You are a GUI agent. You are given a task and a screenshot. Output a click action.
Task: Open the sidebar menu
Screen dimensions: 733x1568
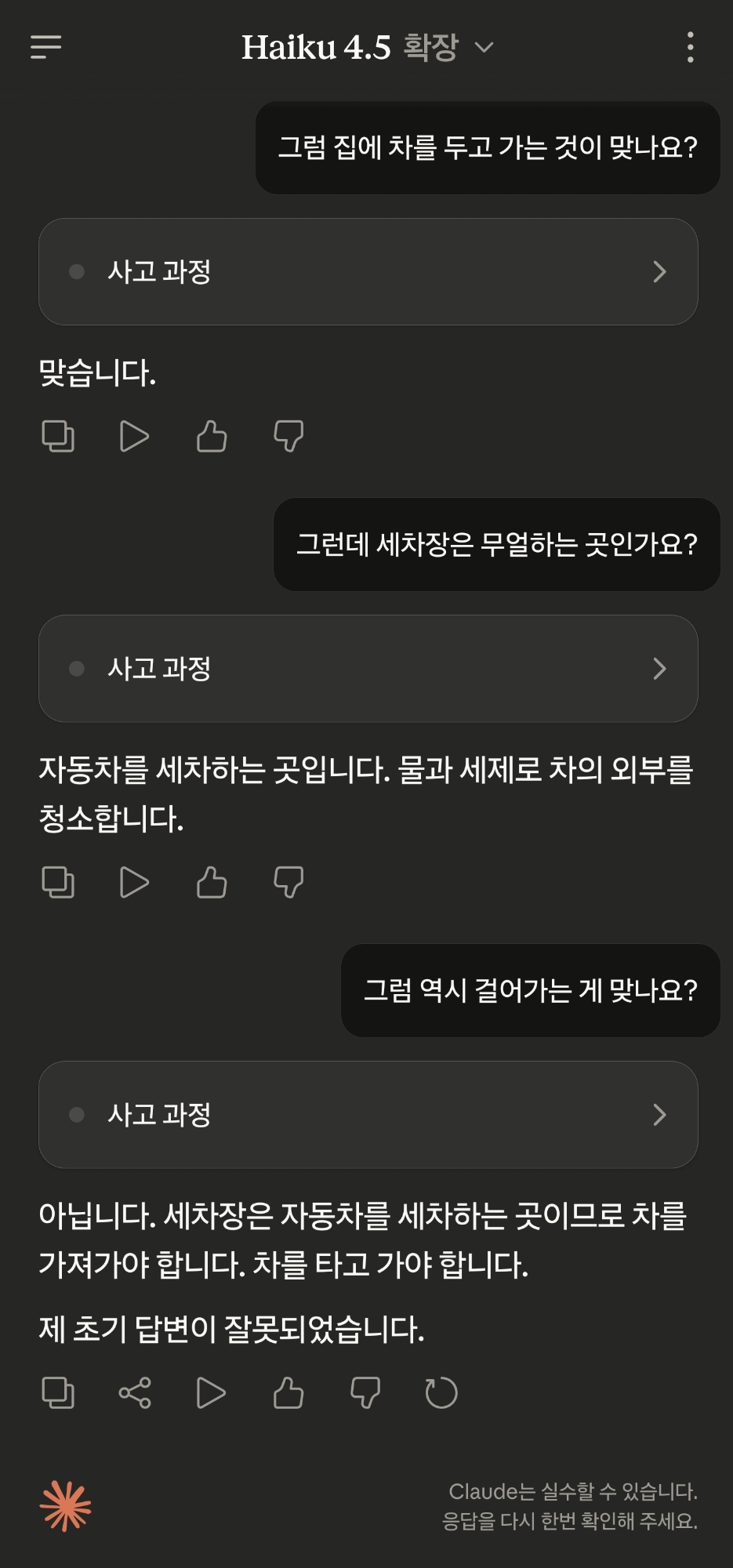point(45,47)
